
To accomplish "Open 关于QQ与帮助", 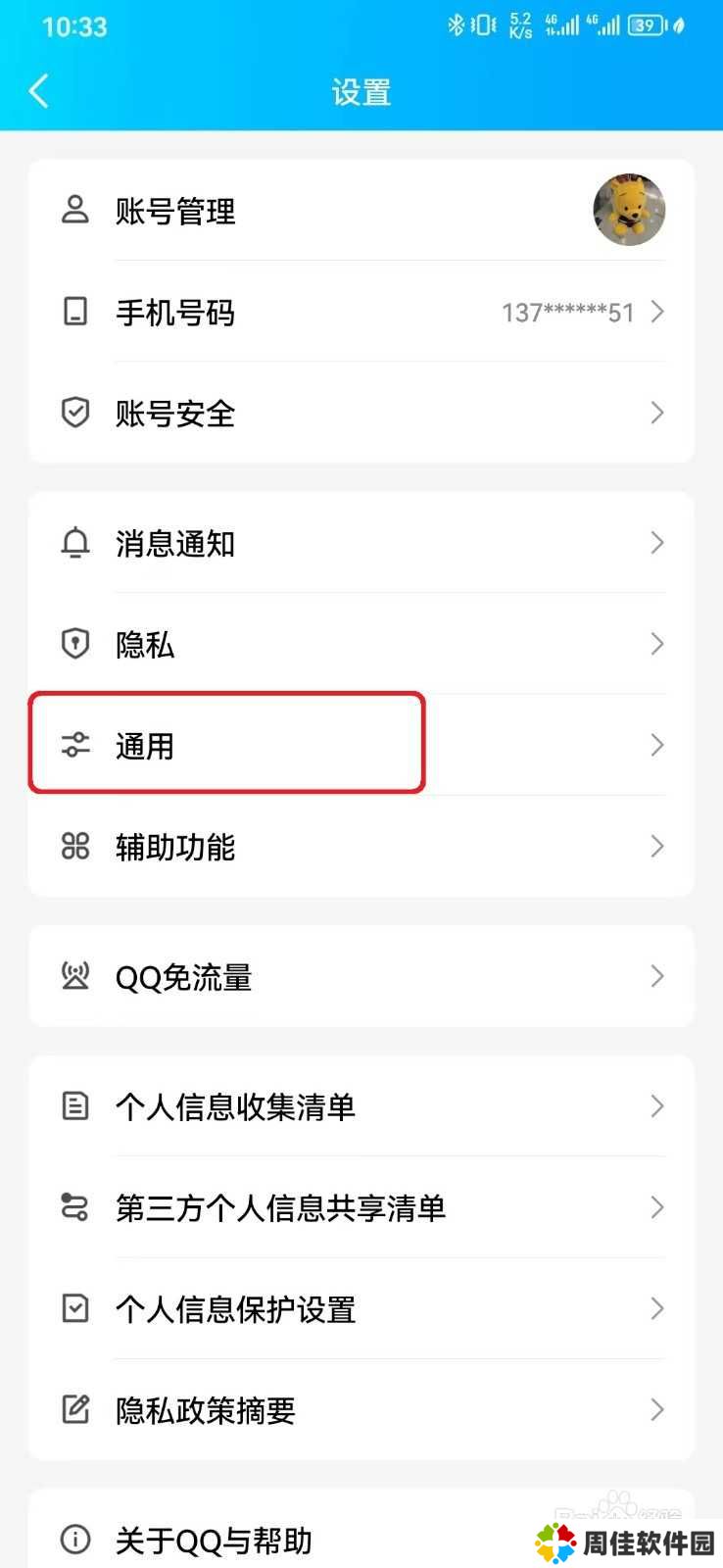I will [294, 1540].
